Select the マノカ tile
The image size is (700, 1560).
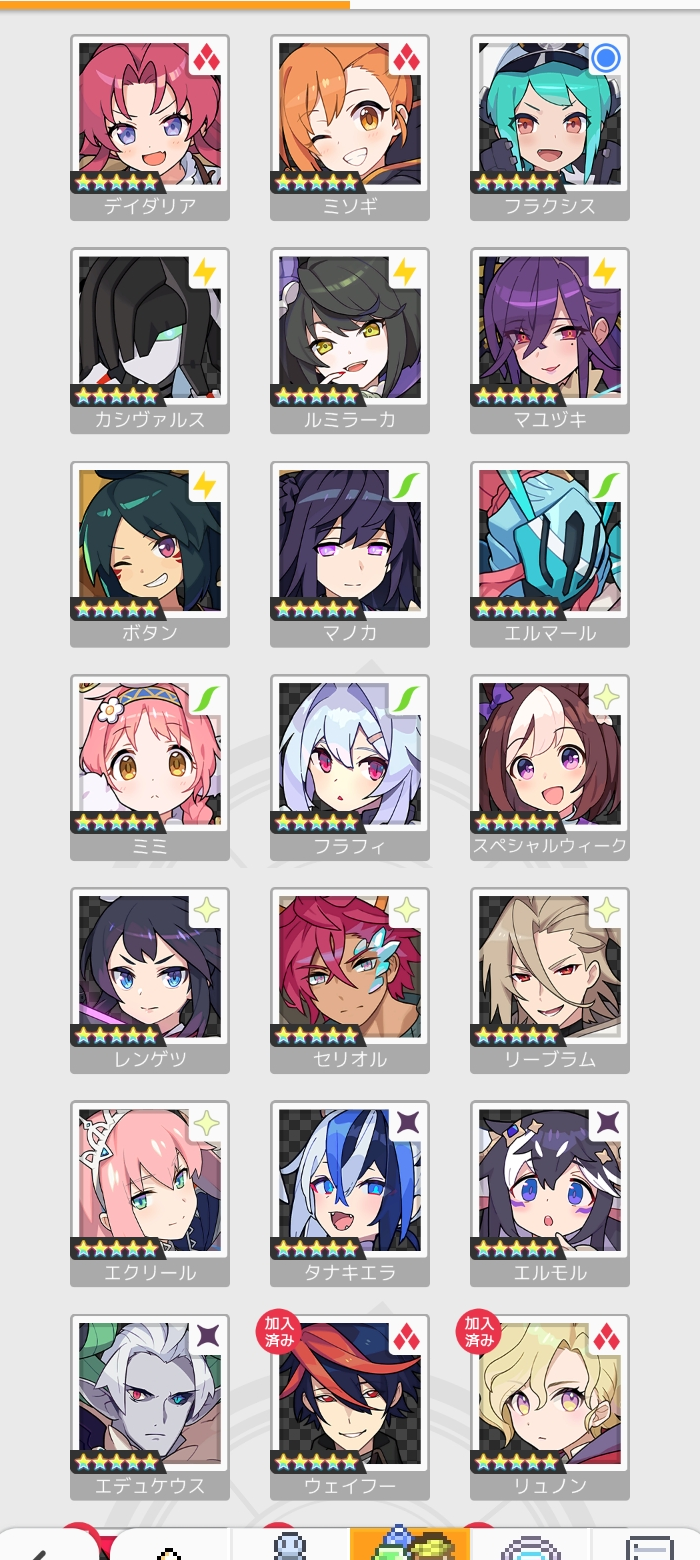(350, 544)
